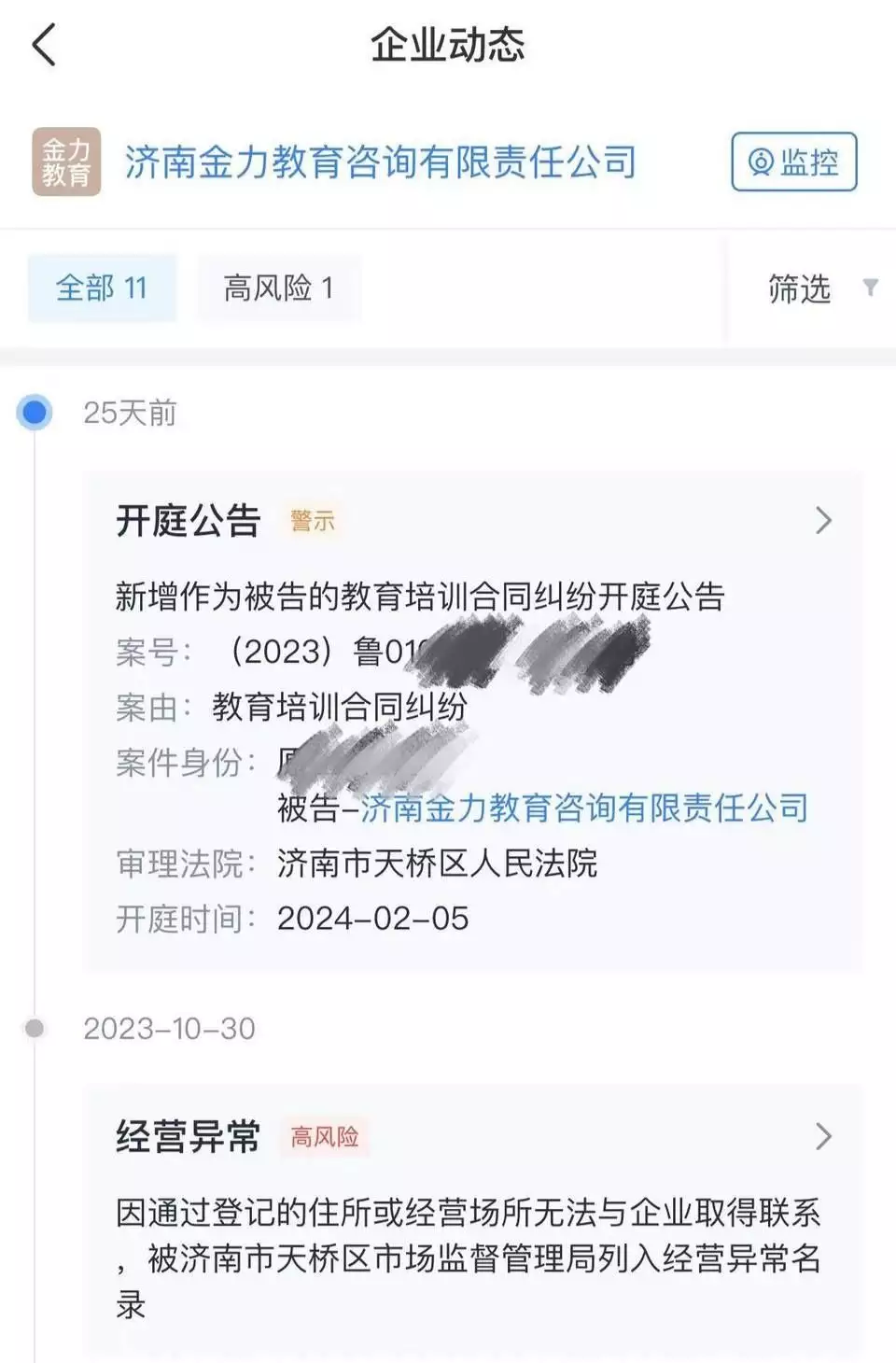This screenshot has height=1363, width=896.
Task: Open 济南金力教育咨询有限责任公司 company header link
Action: point(381,162)
